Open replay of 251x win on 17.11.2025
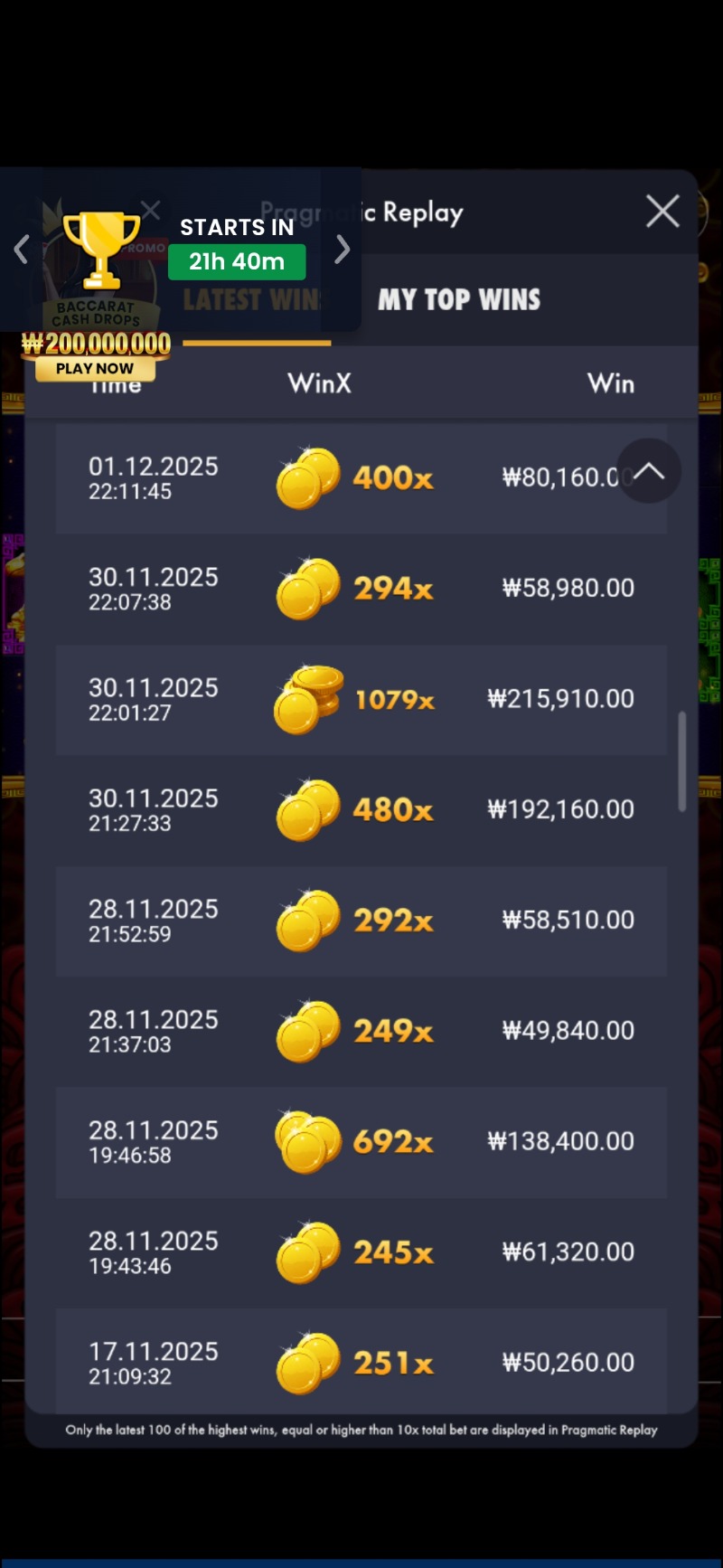 coord(361,1362)
